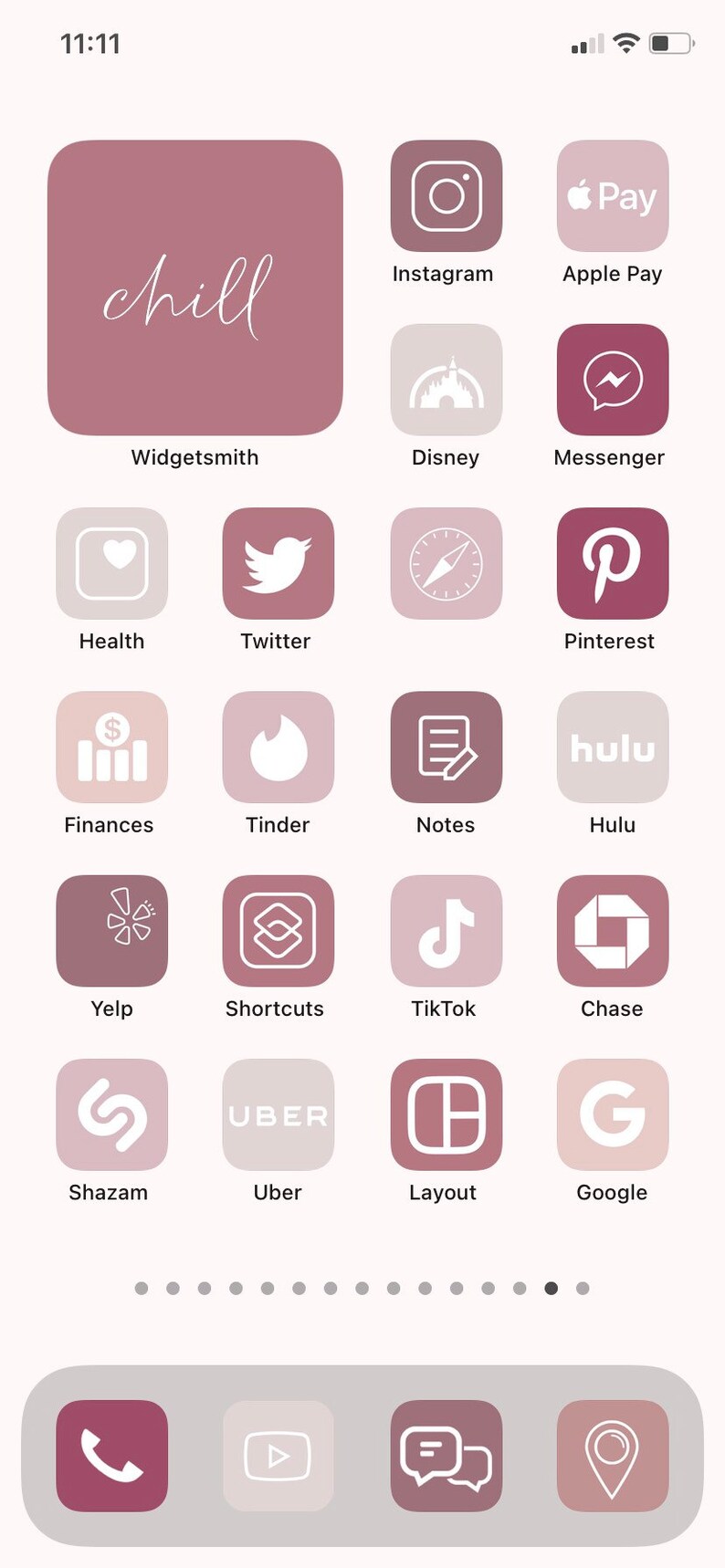Open the Phone app in the dock
Viewport: 725px width, 1568px height.
click(x=111, y=1456)
